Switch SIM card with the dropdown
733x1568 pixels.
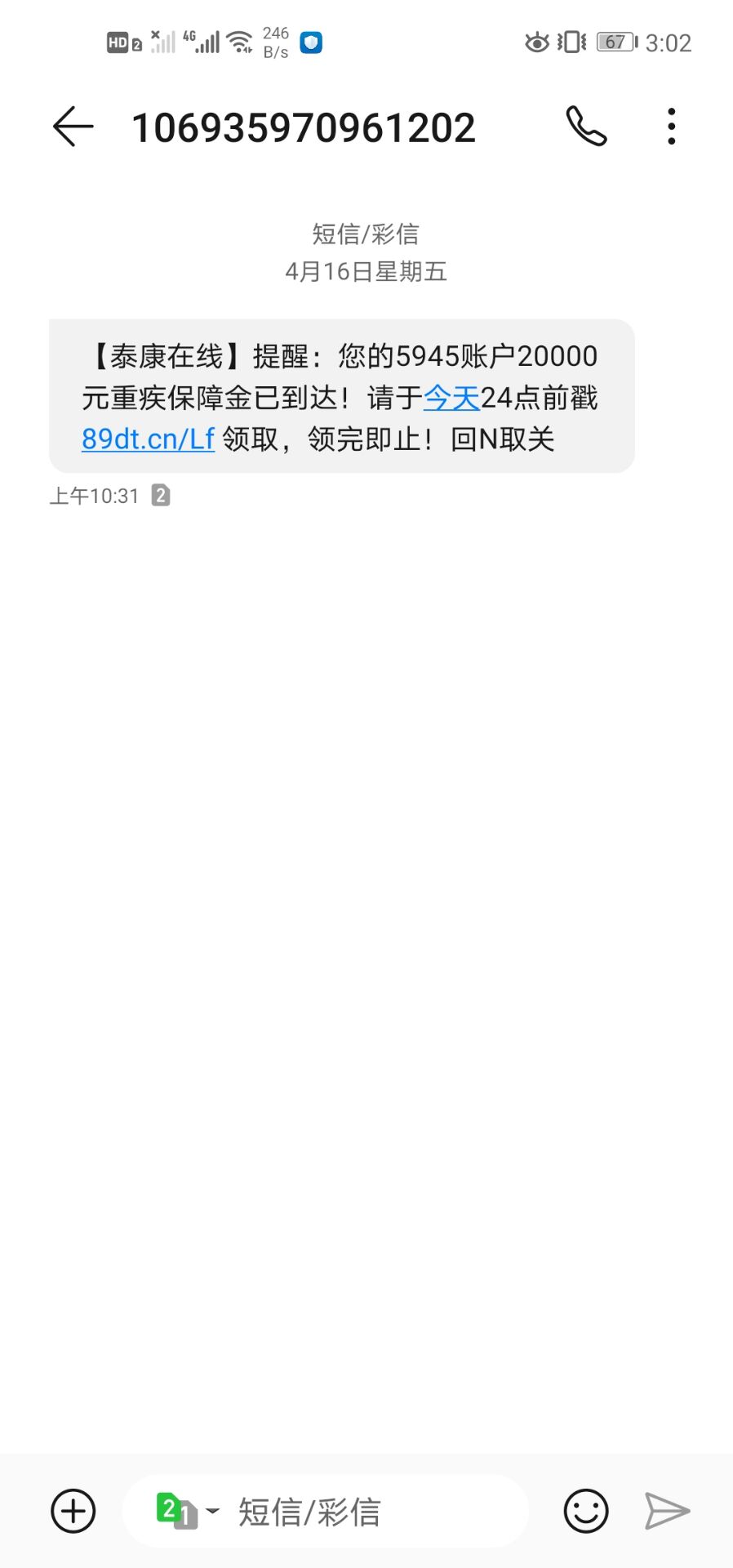(187, 1511)
